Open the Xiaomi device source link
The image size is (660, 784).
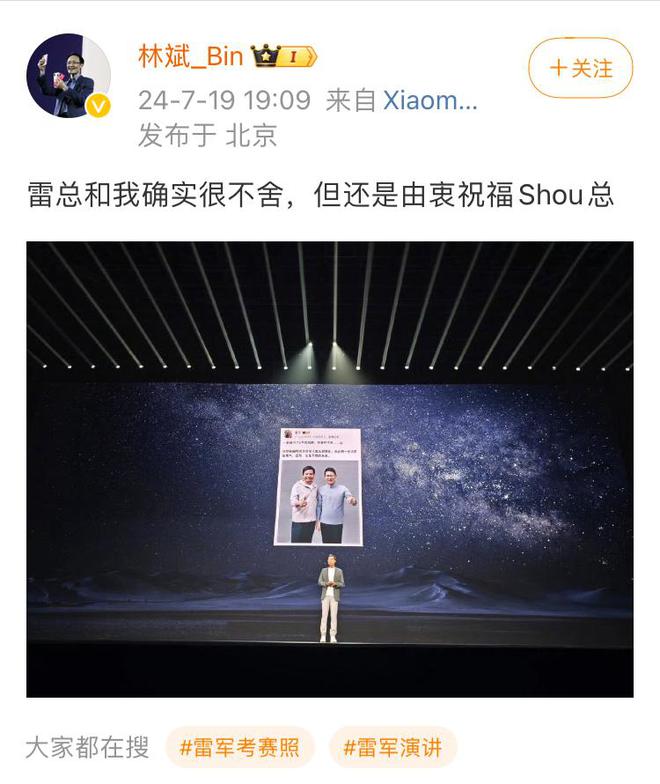click(431, 100)
